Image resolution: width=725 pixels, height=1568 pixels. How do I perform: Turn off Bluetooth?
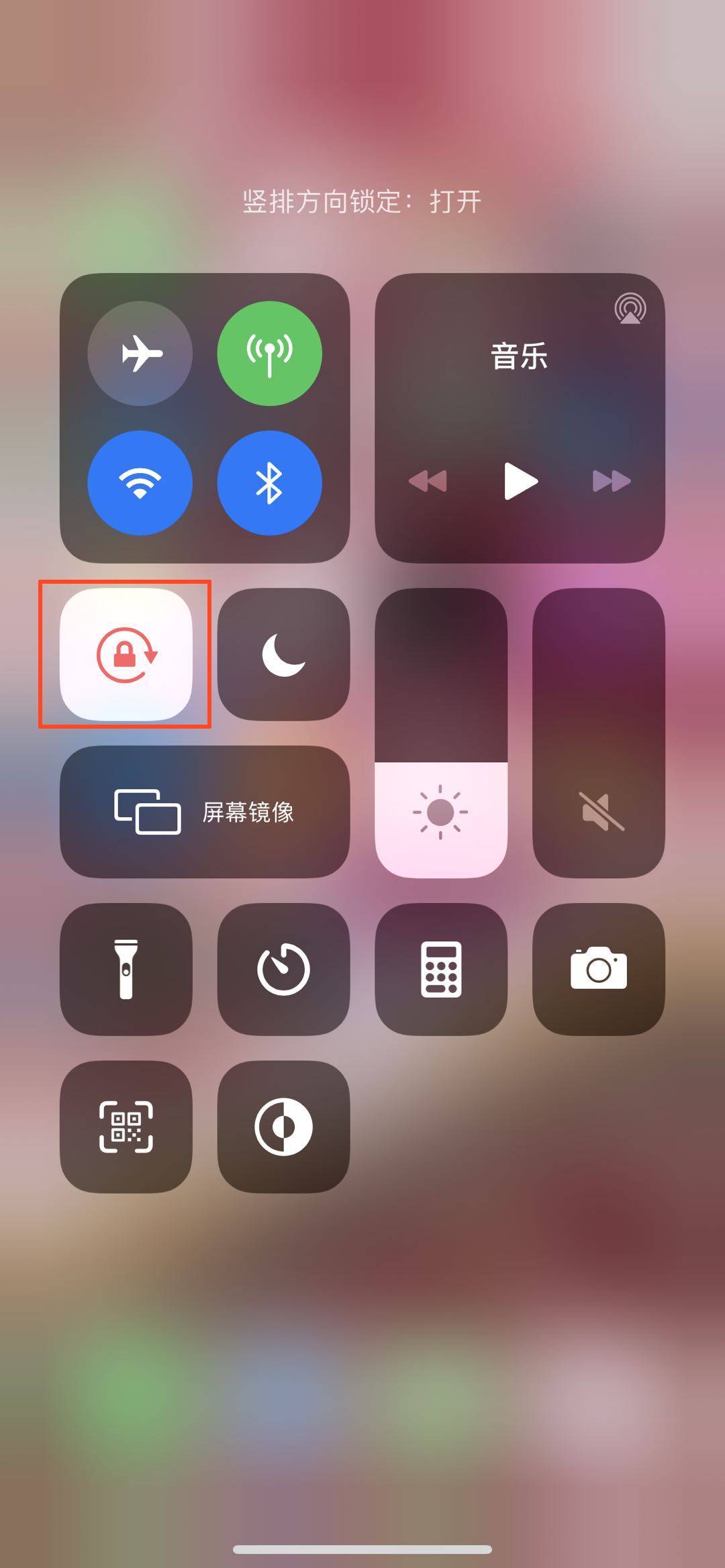point(269,482)
